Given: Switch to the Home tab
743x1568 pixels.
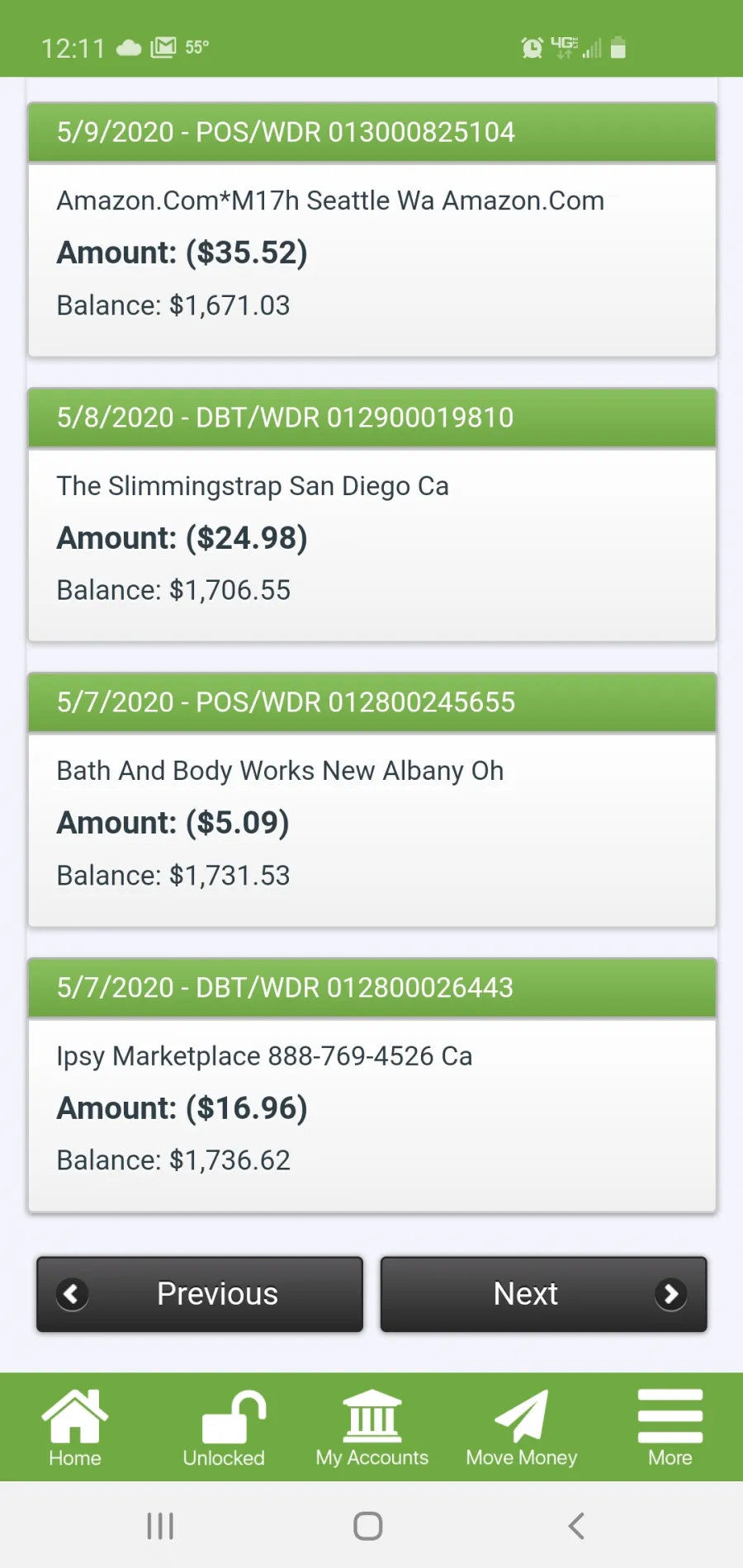Looking at the screenshot, I should (74, 1427).
